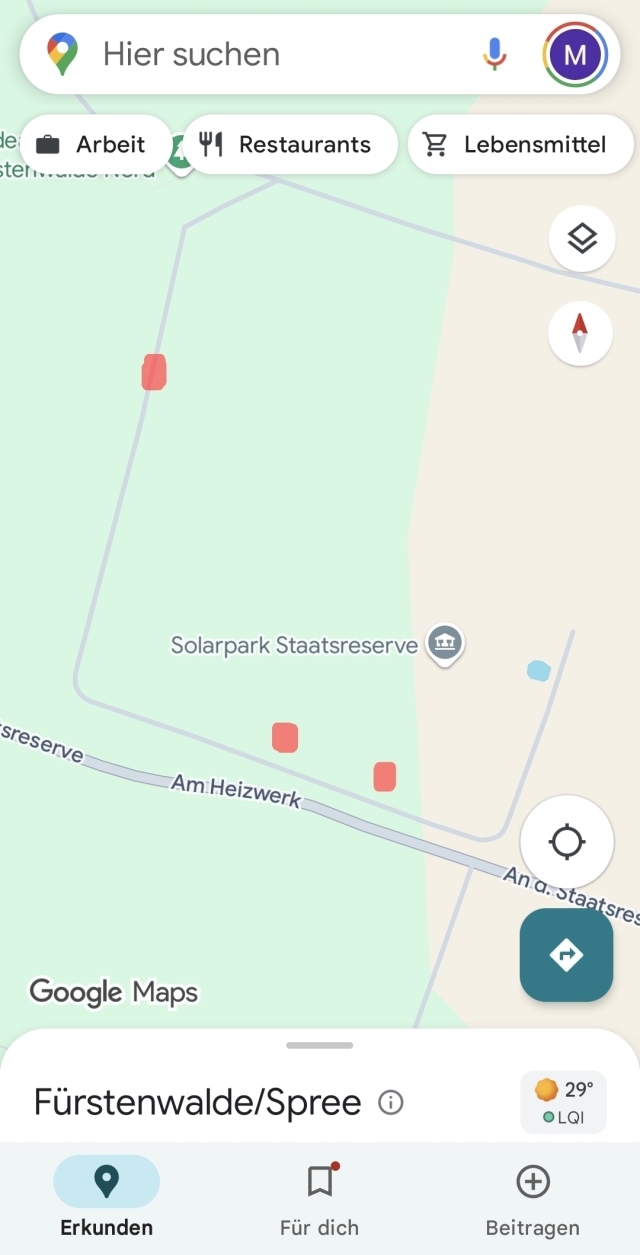Filter by the Restaurants chip
The width and height of the screenshot is (640, 1255).
click(290, 145)
